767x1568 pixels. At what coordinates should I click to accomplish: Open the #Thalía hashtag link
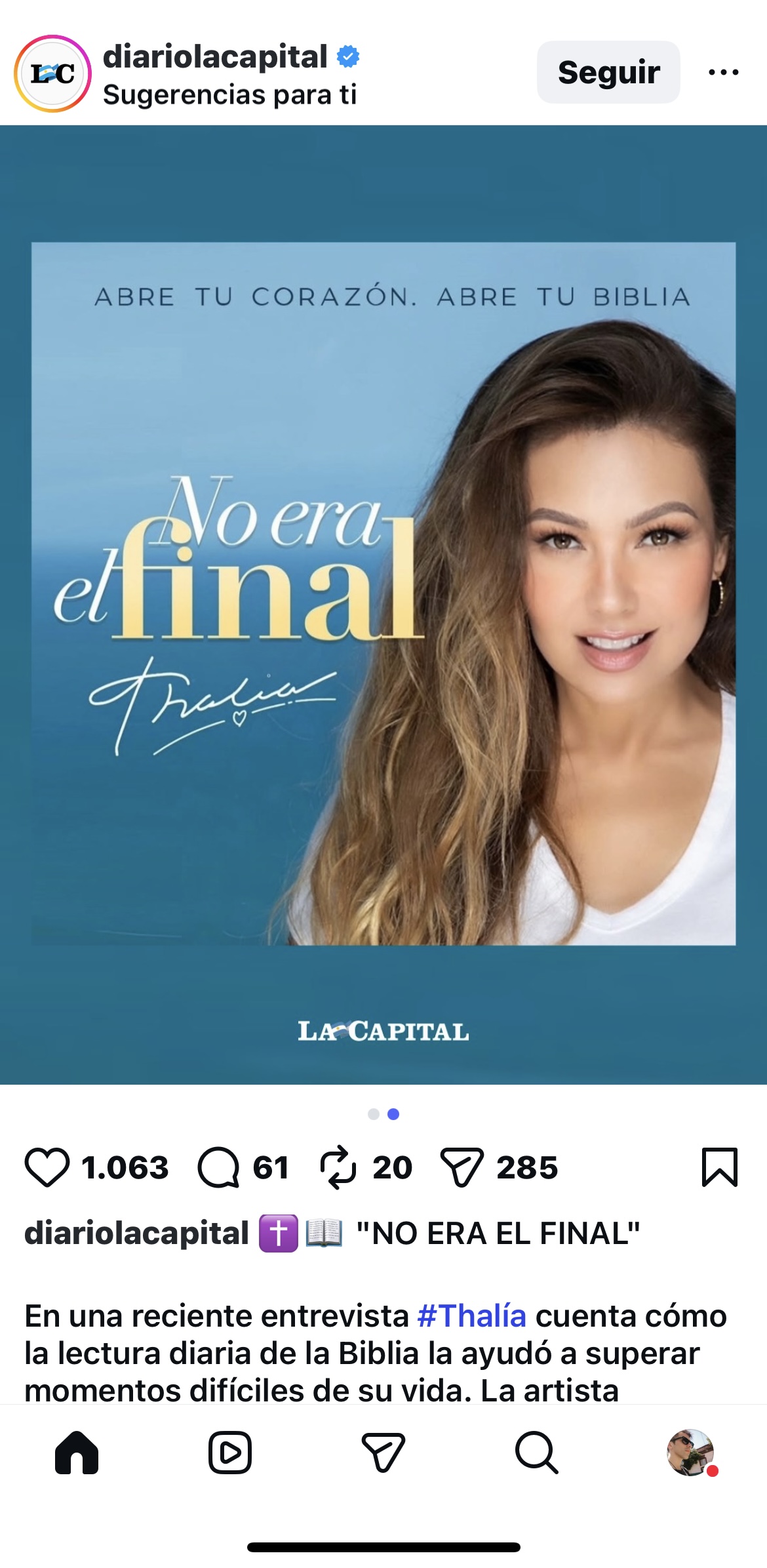[x=472, y=1316]
